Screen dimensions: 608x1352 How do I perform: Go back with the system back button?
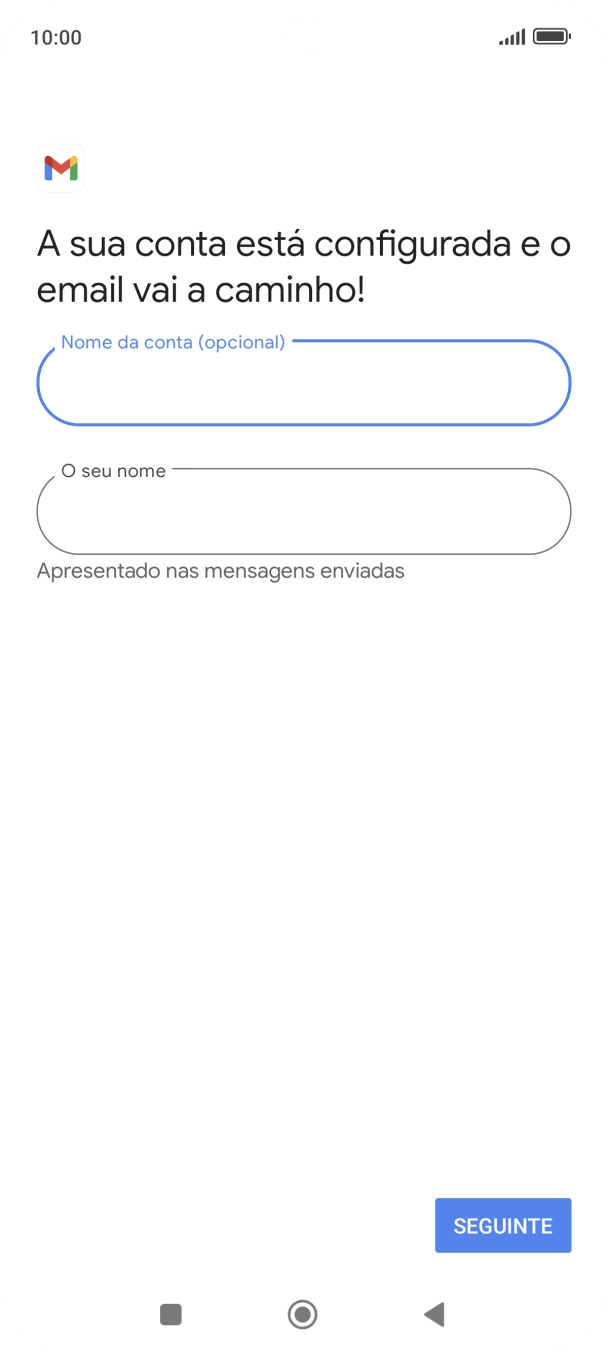click(x=434, y=1314)
